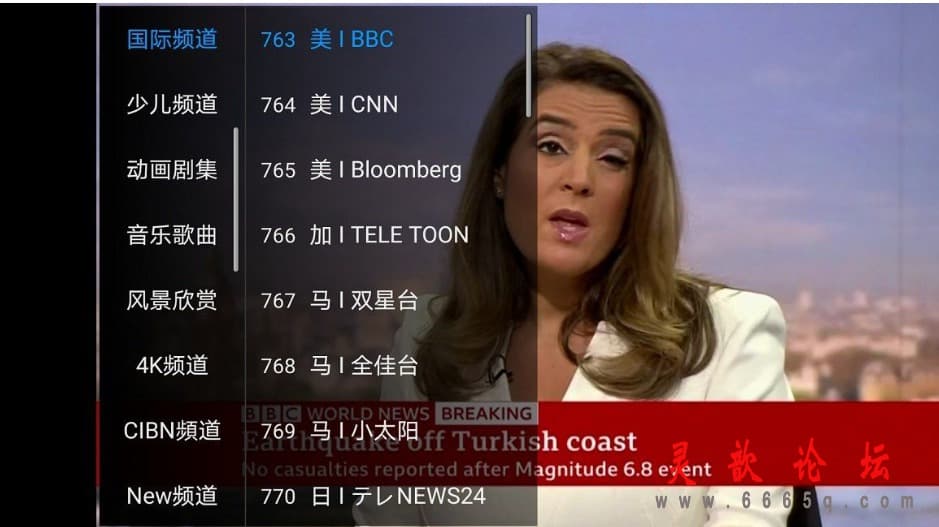Switch to the 4K频道 category
Image resolution: width=939 pixels, height=527 pixels.
[172, 365]
